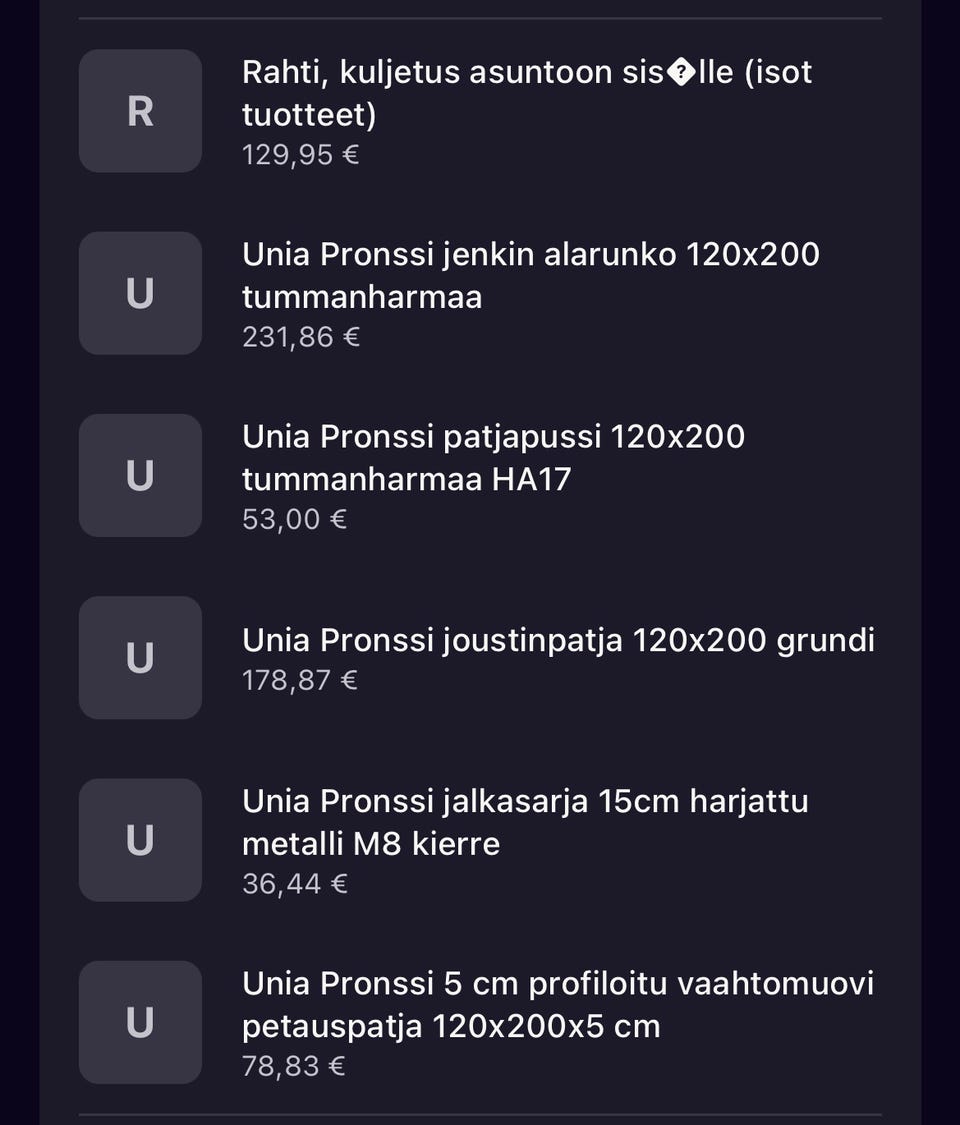Click the U avatar beside jenkin alarunko item

pos(140,292)
